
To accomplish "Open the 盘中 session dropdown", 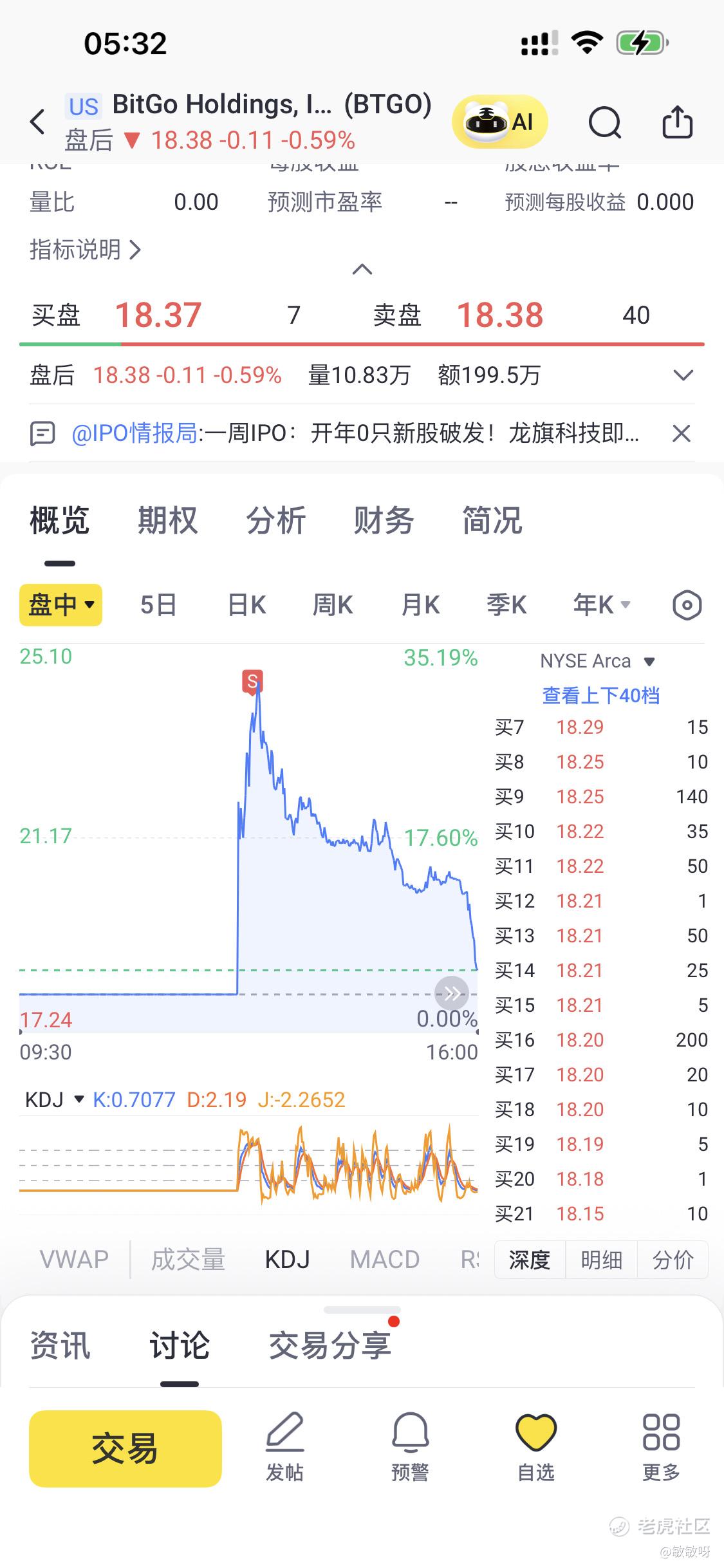I will (x=61, y=605).
